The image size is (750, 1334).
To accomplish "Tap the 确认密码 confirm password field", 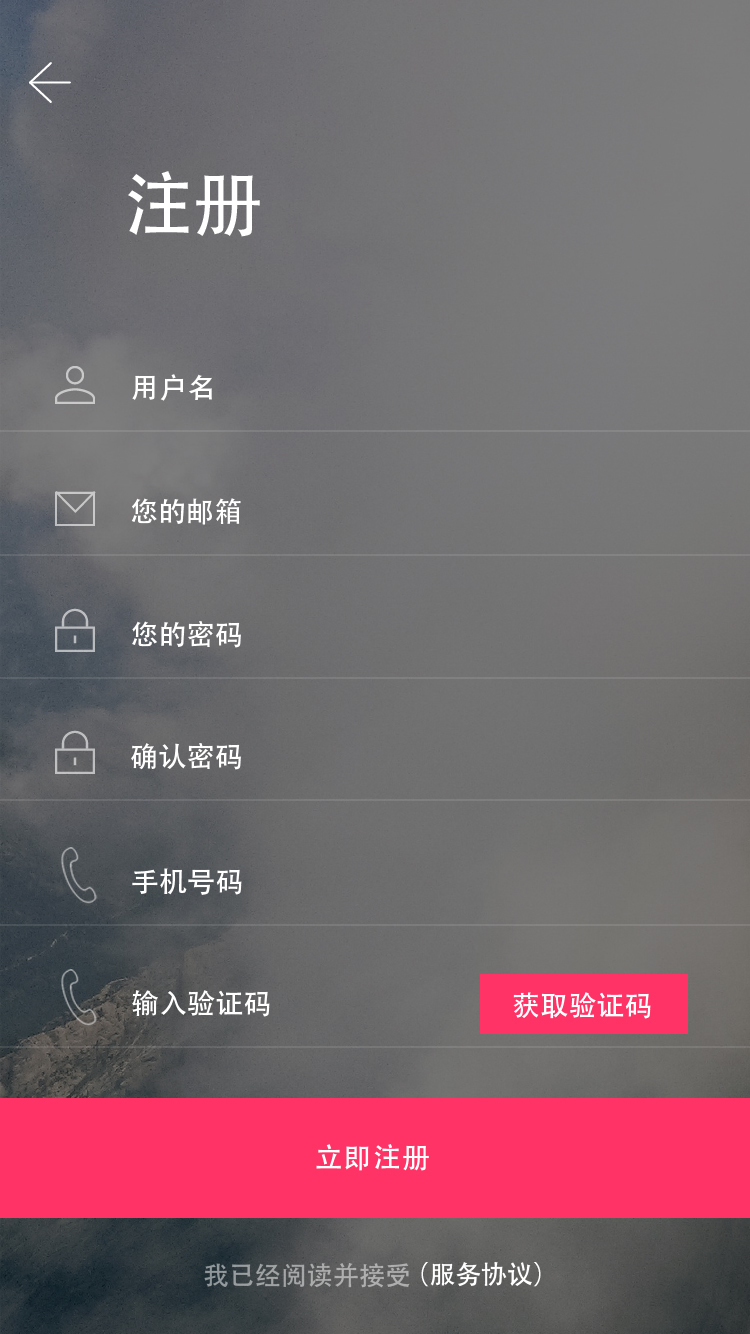I will coord(375,757).
